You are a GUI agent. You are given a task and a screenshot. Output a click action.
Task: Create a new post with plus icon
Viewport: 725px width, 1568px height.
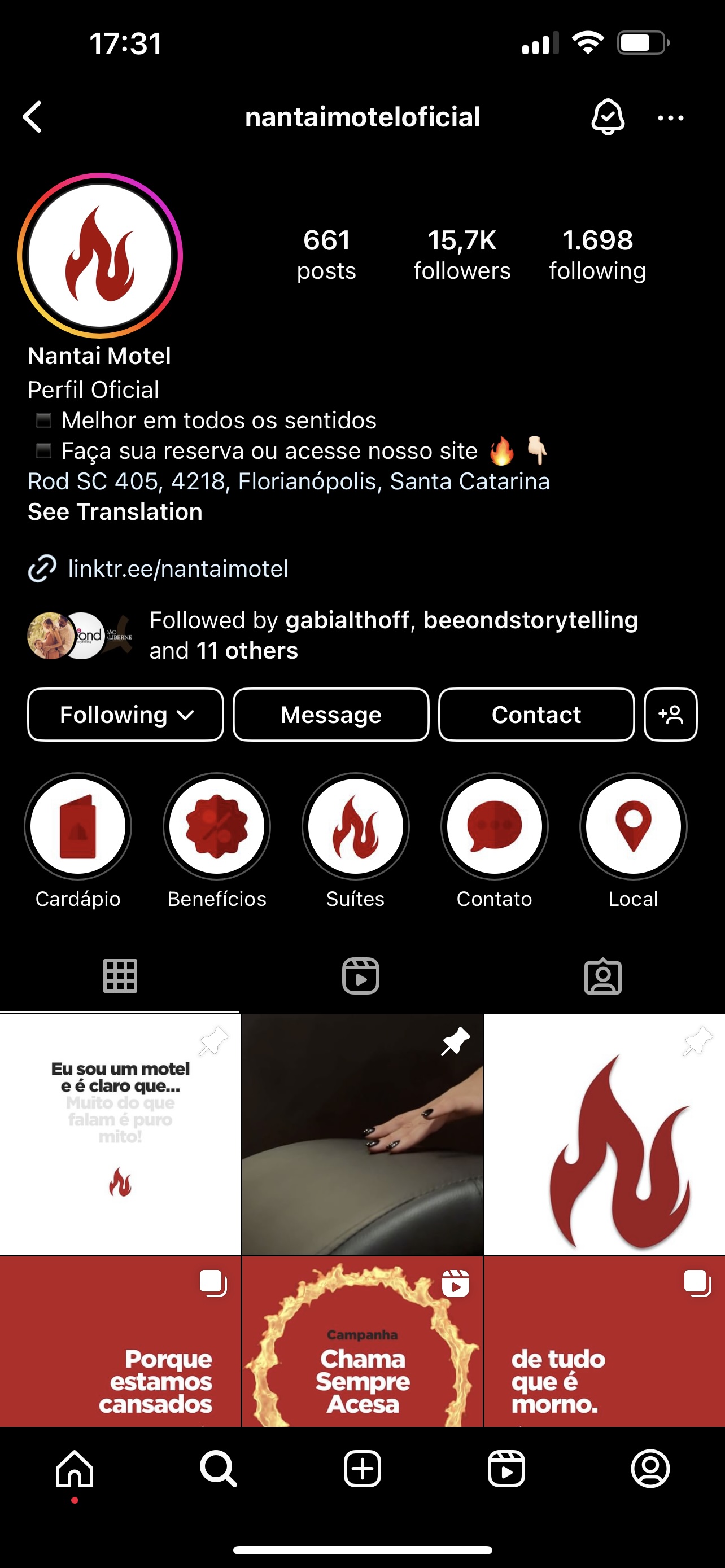362,1469
